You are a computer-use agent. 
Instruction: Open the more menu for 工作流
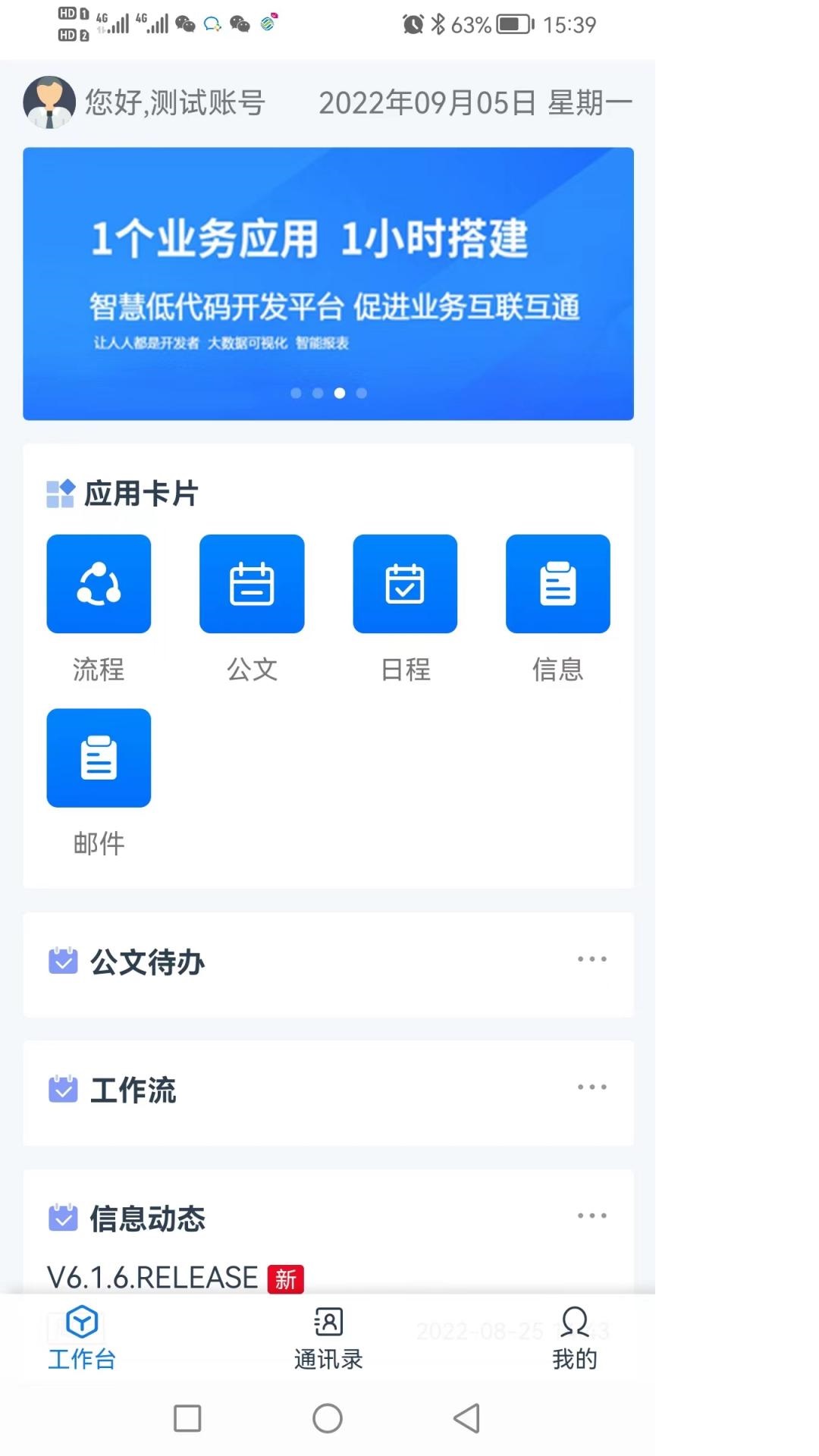click(591, 1087)
